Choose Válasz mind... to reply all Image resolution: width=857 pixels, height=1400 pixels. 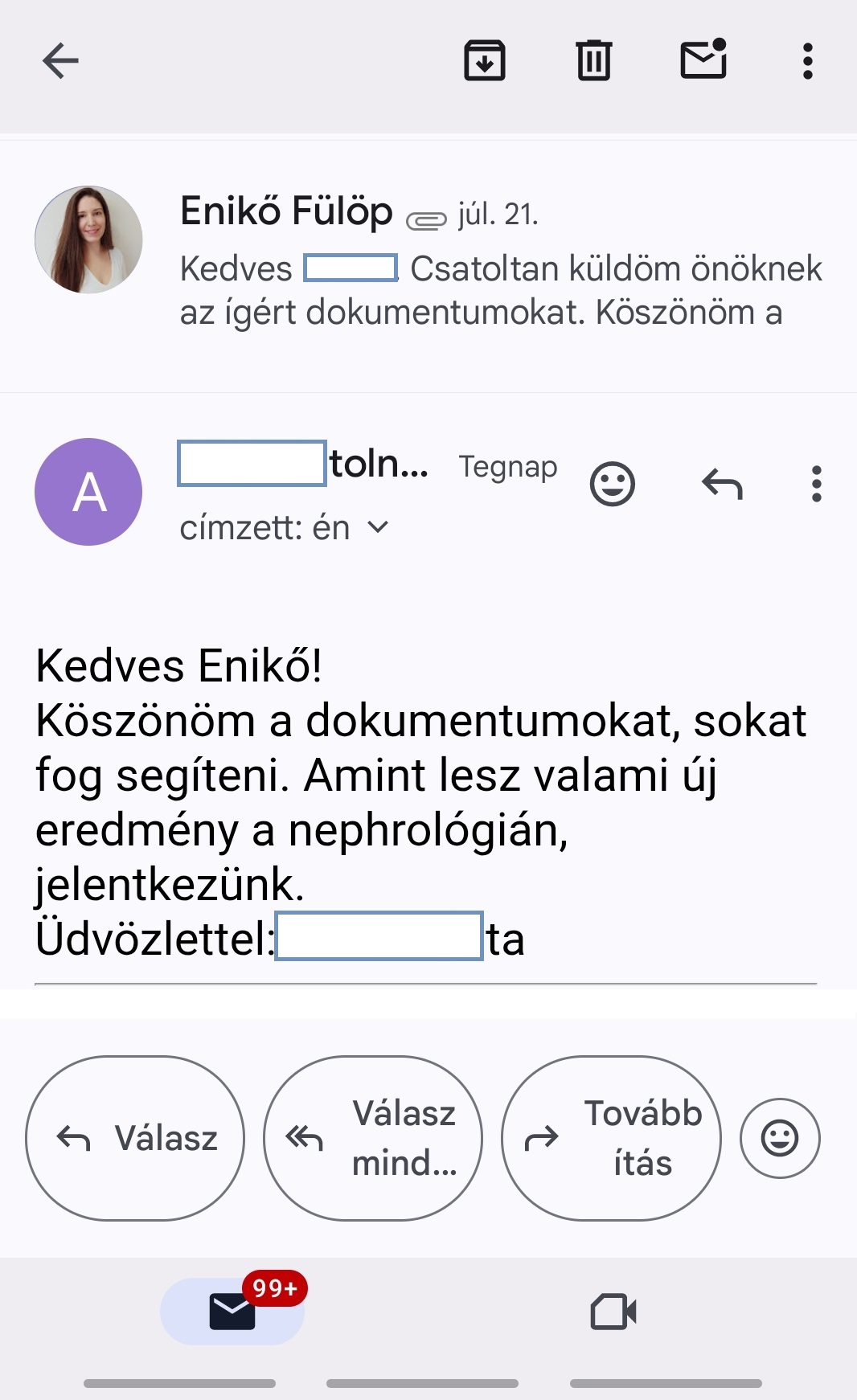pyautogui.click(x=373, y=1138)
